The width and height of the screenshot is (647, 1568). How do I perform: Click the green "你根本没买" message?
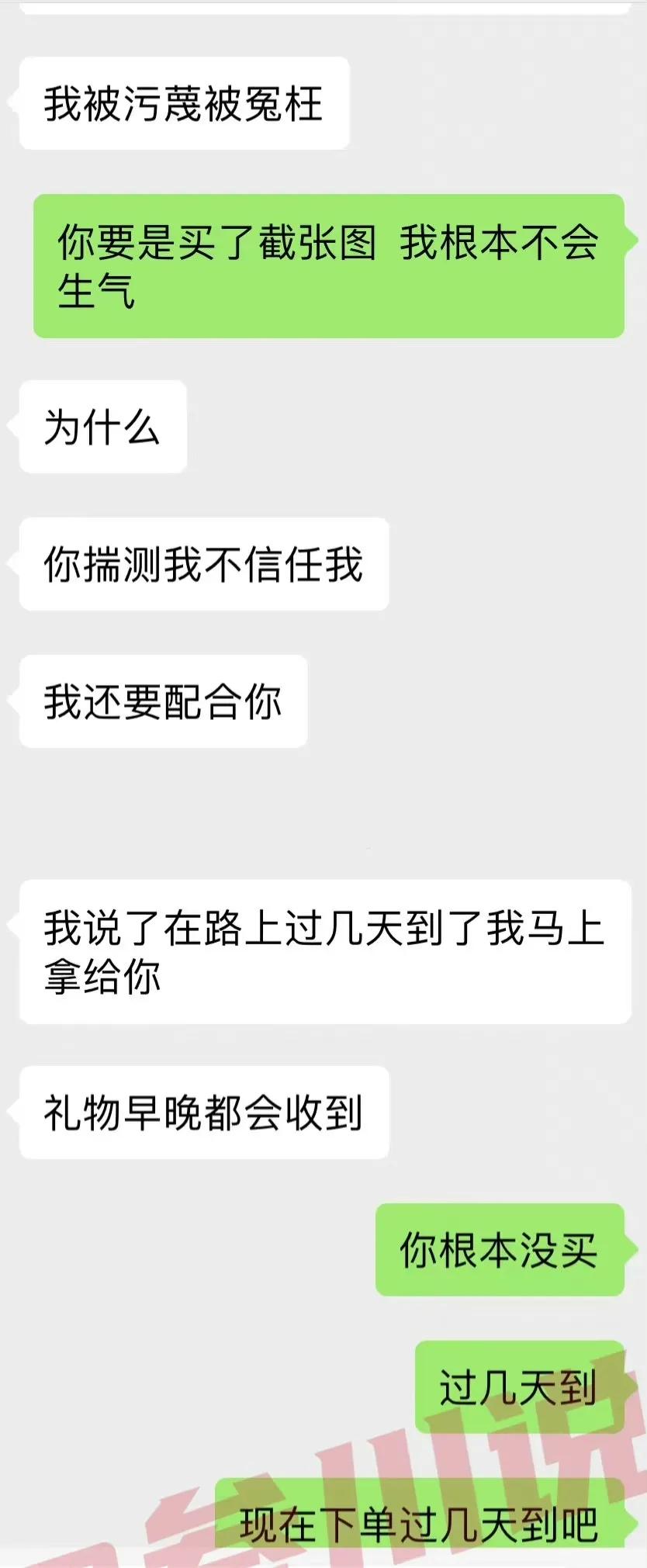(x=500, y=1253)
